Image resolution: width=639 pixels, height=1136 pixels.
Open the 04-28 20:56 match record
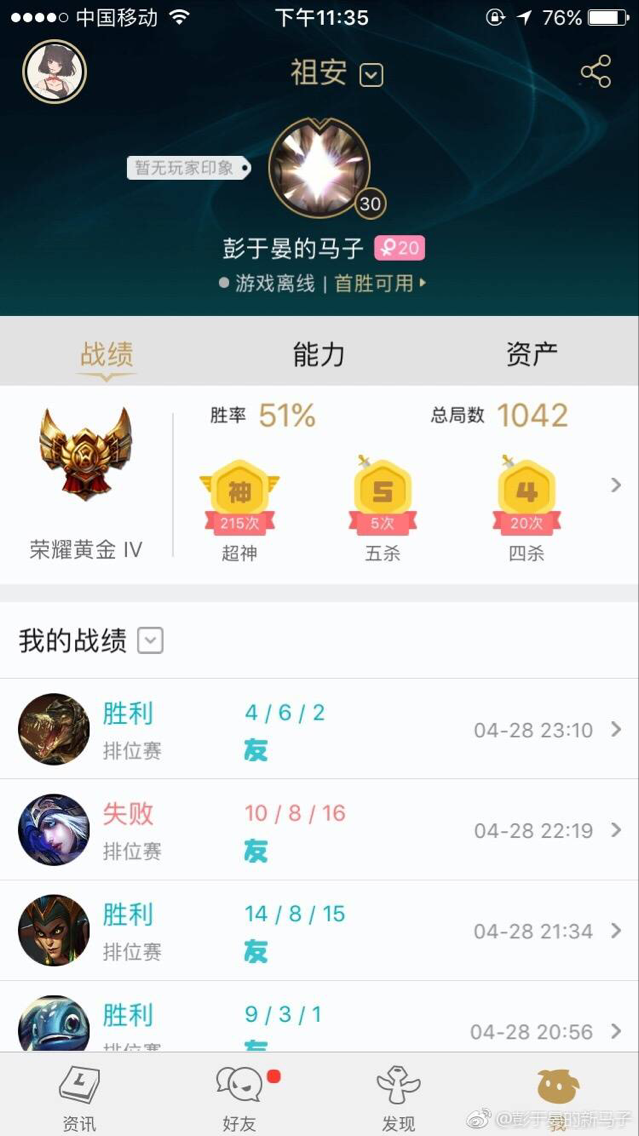[320, 1016]
